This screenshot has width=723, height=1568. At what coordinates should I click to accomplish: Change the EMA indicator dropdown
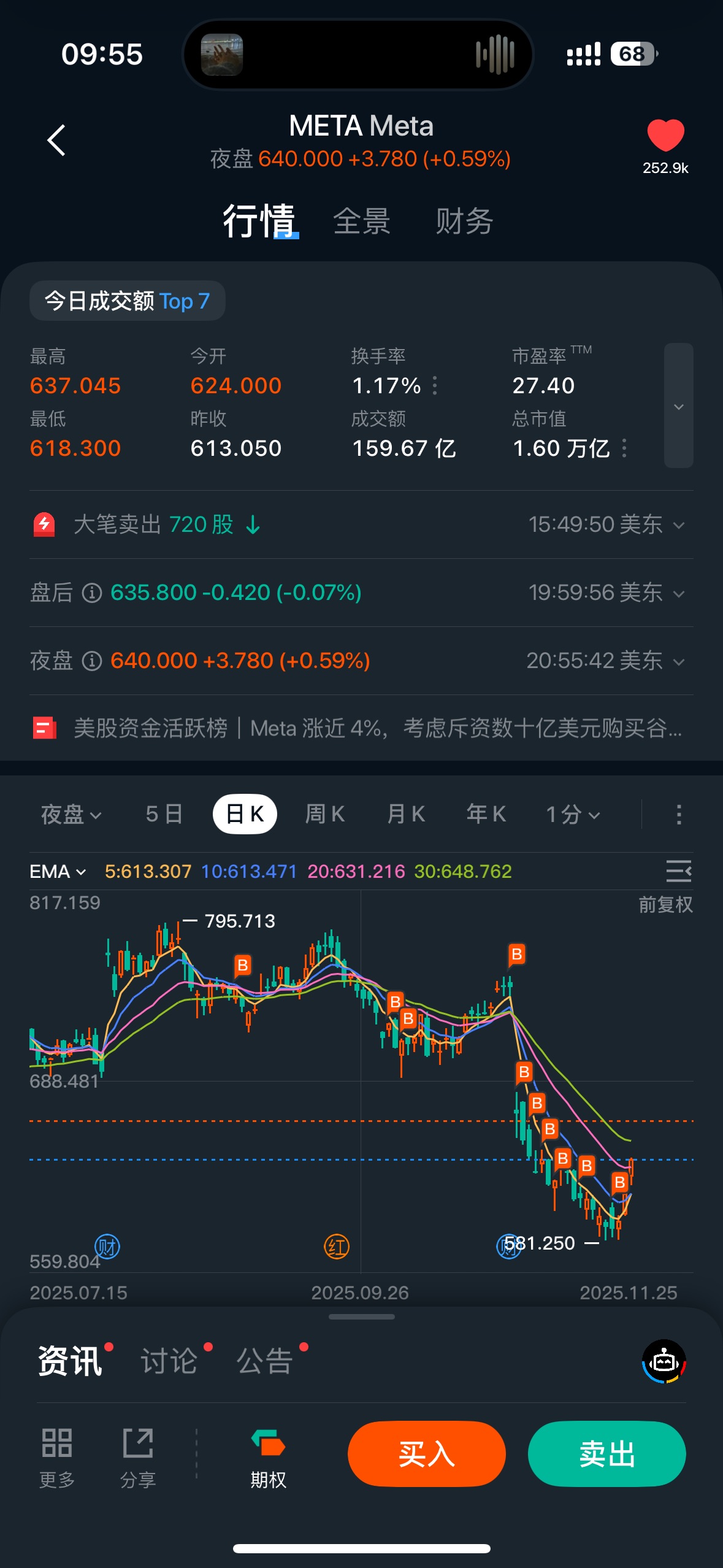58,872
